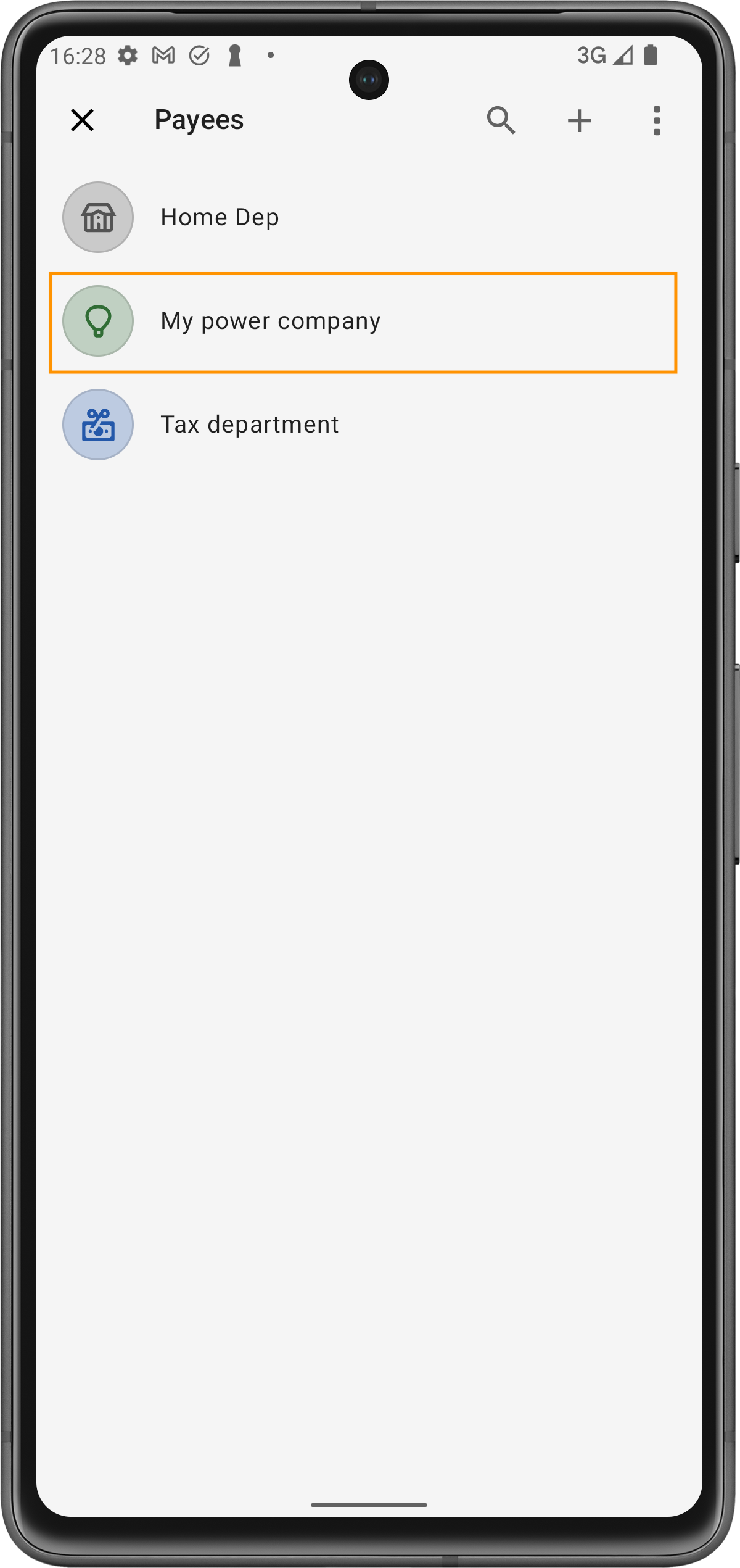This screenshot has width=740, height=1568.
Task: Select My power company payee
Action: pyautogui.click(x=270, y=321)
